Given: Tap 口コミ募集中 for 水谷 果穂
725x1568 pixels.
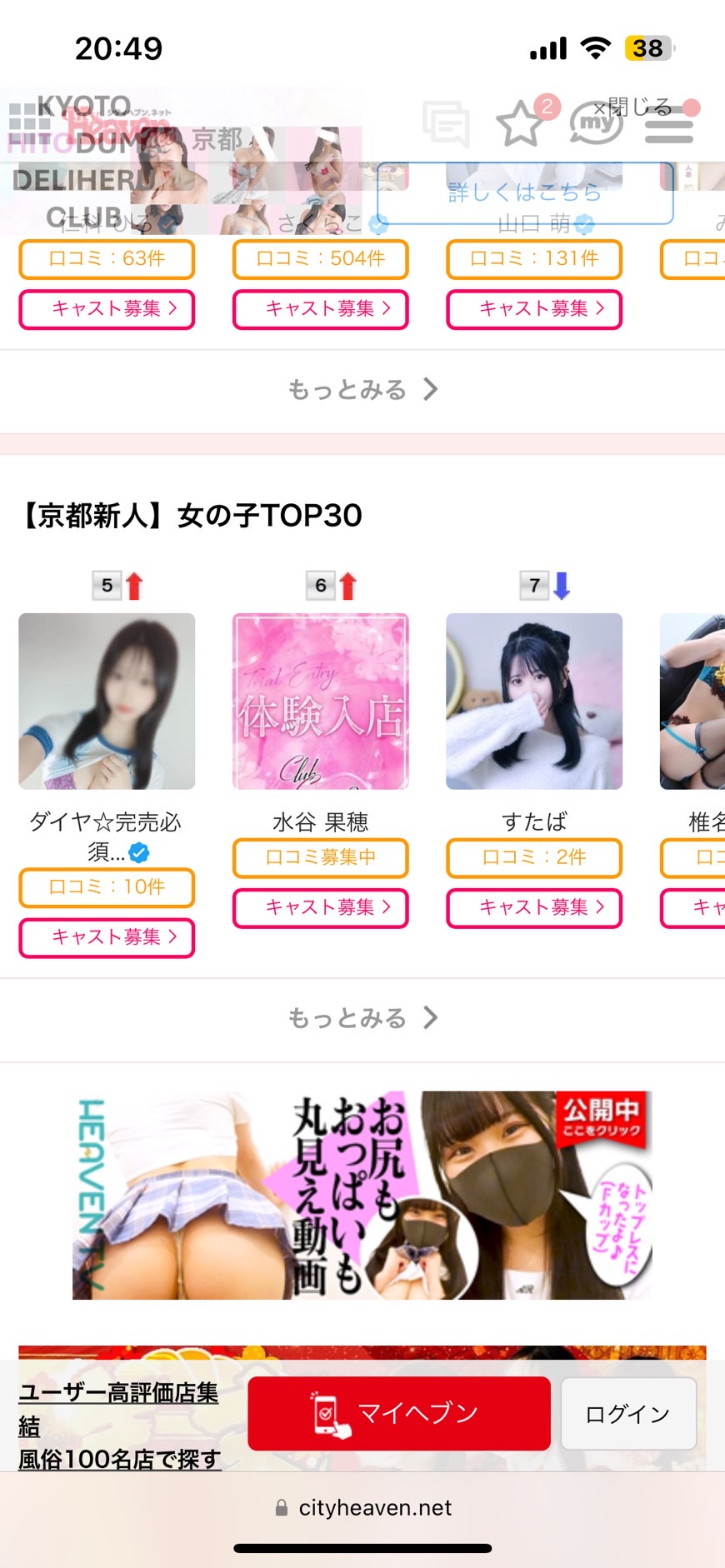Looking at the screenshot, I should (x=320, y=858).
